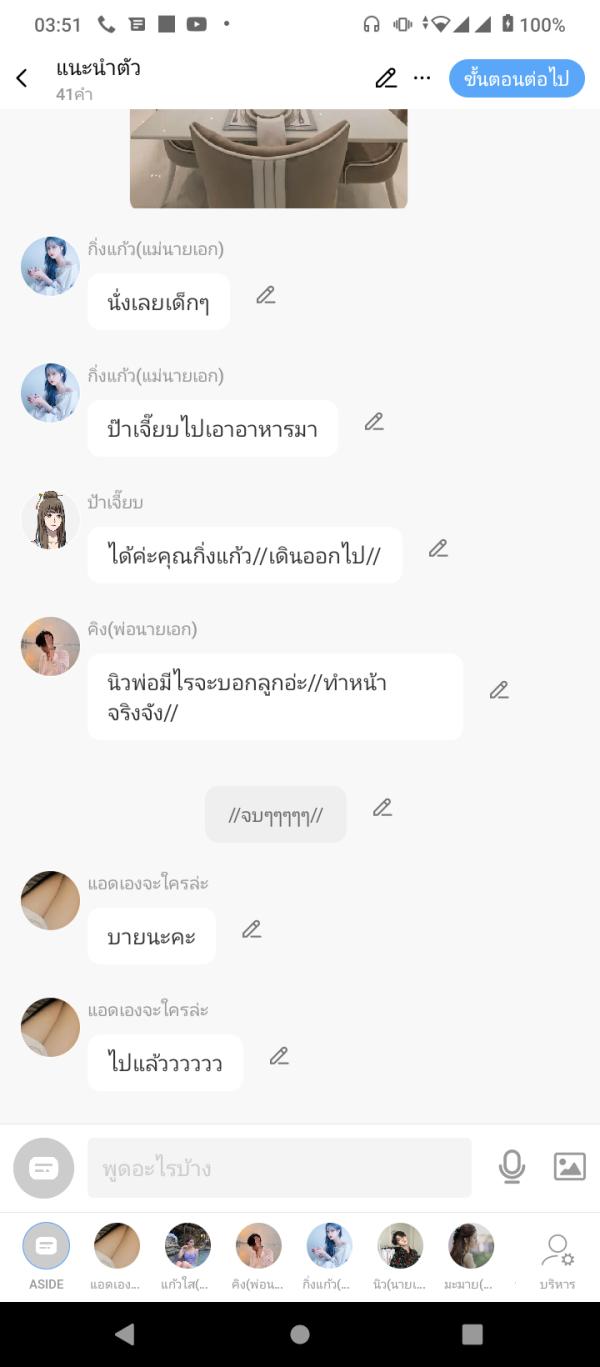The image size is (600, 1367).
Task: Edit the message นั่งเลยเด็กๆ
Action: 265,295
